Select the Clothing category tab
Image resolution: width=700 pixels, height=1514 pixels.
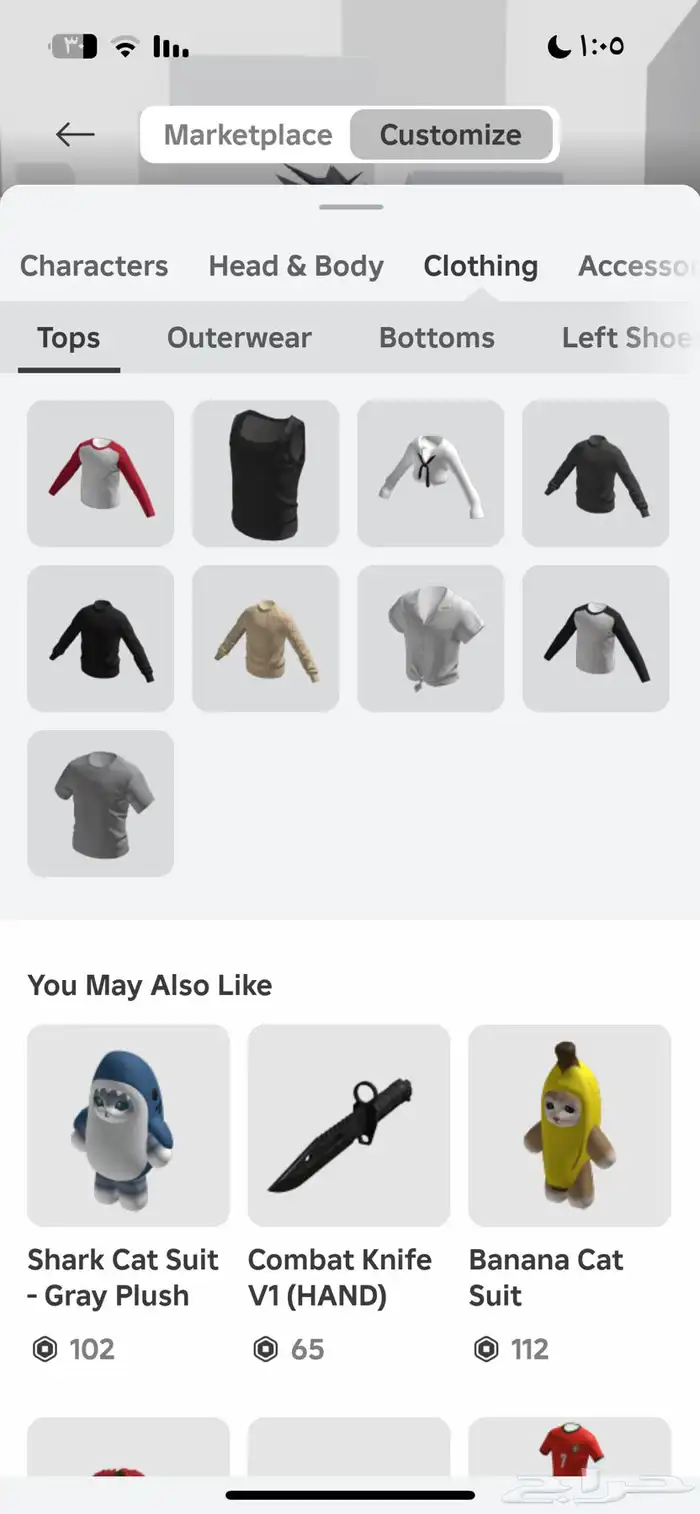coord(480,266)
